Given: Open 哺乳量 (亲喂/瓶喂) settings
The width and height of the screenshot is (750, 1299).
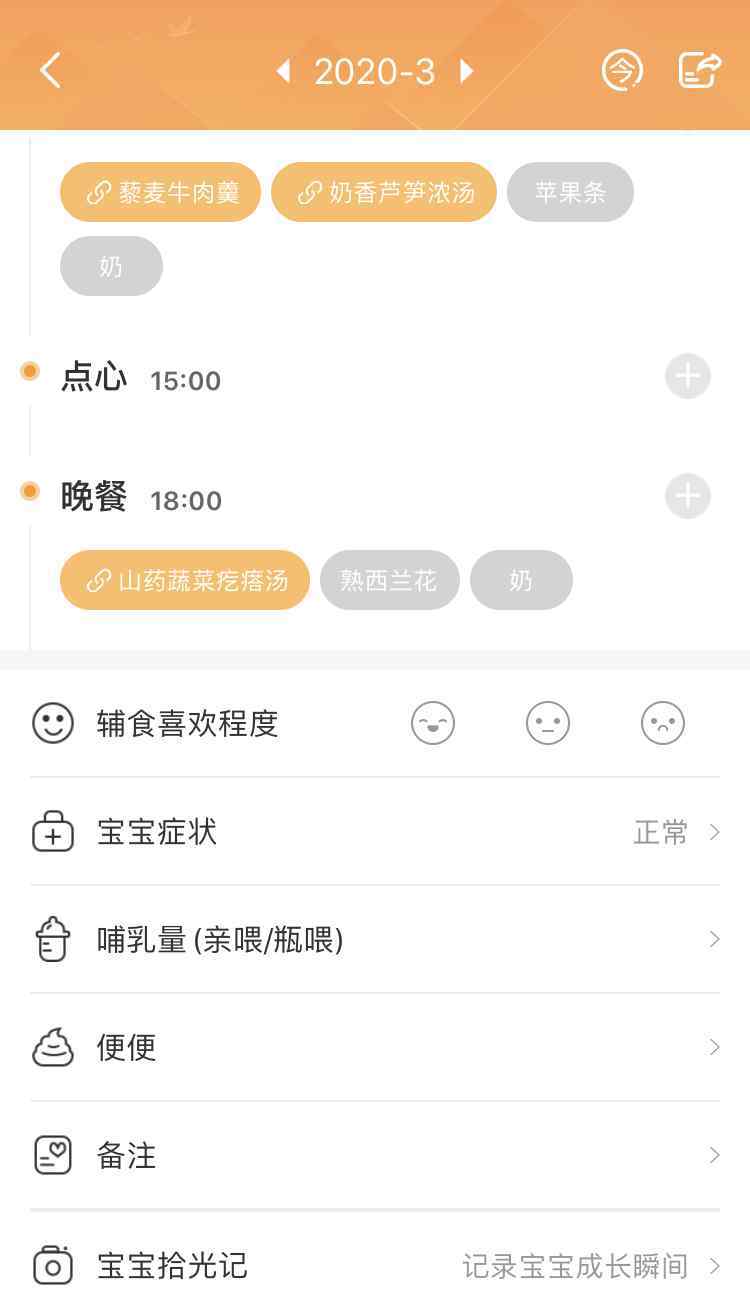Looking at the screenshot, I should 375,940.
